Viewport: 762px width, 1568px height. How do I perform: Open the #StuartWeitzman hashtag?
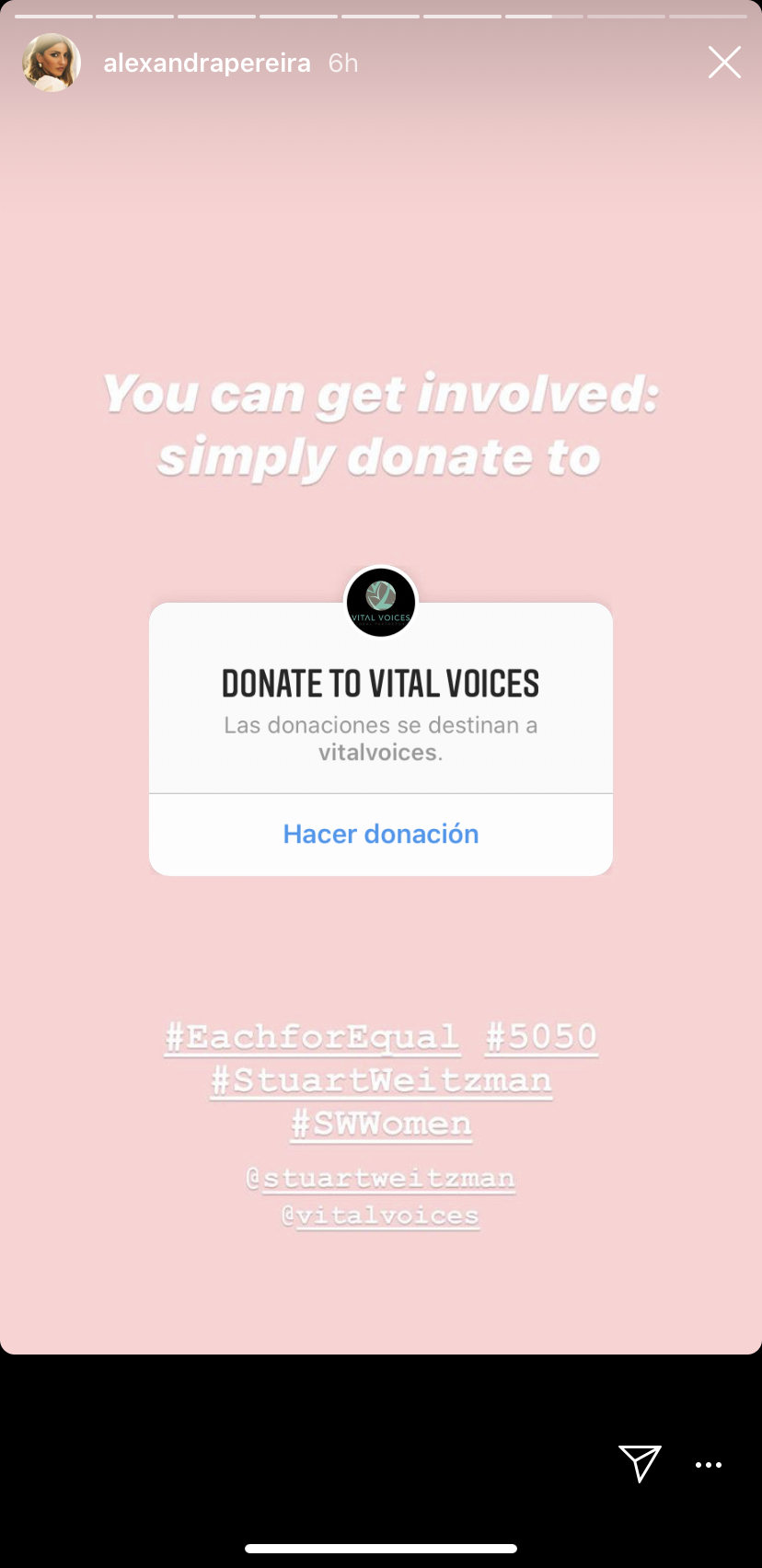tap(381, 1080)
